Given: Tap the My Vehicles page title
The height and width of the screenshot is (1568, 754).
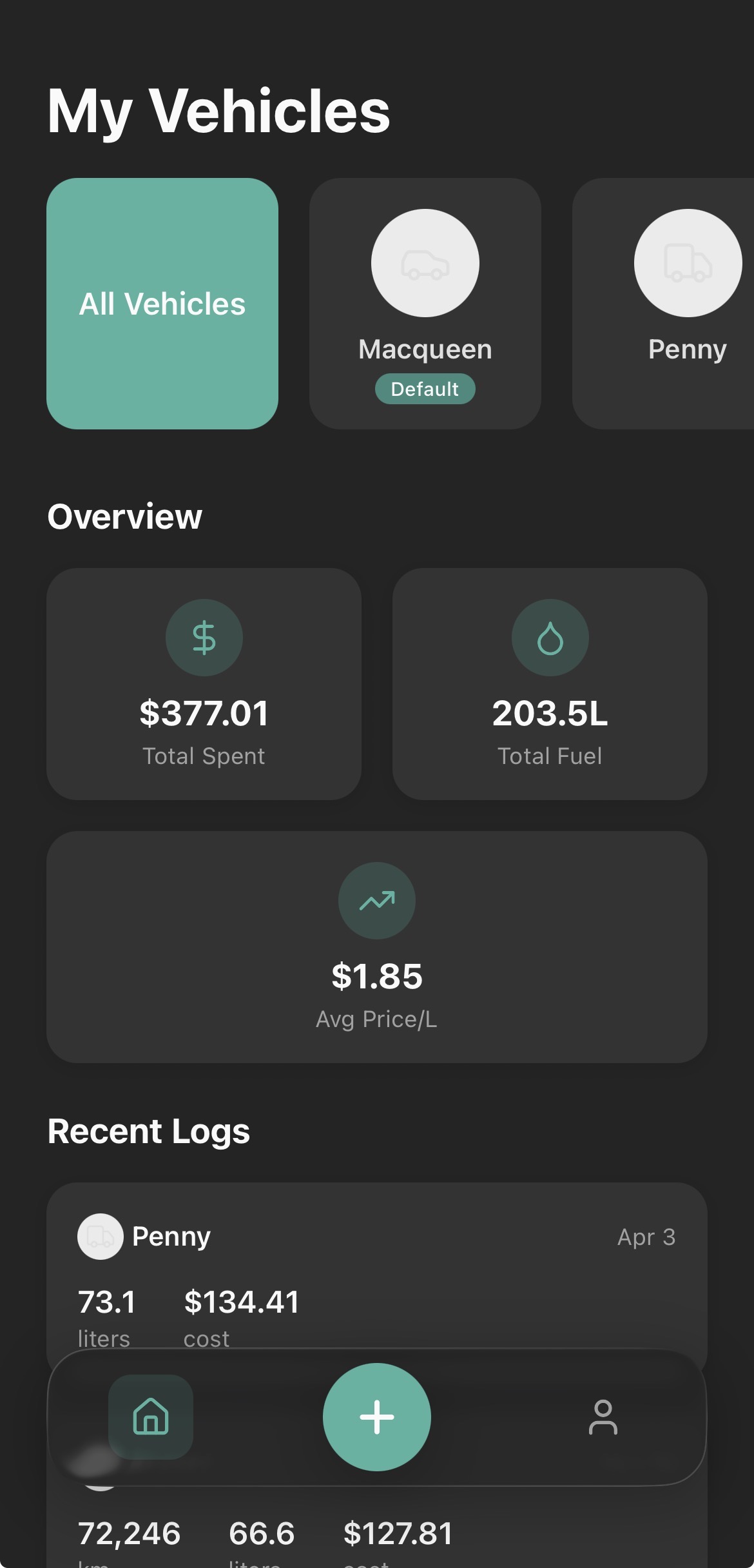Looking at the screenshot, I should point(218,111).
